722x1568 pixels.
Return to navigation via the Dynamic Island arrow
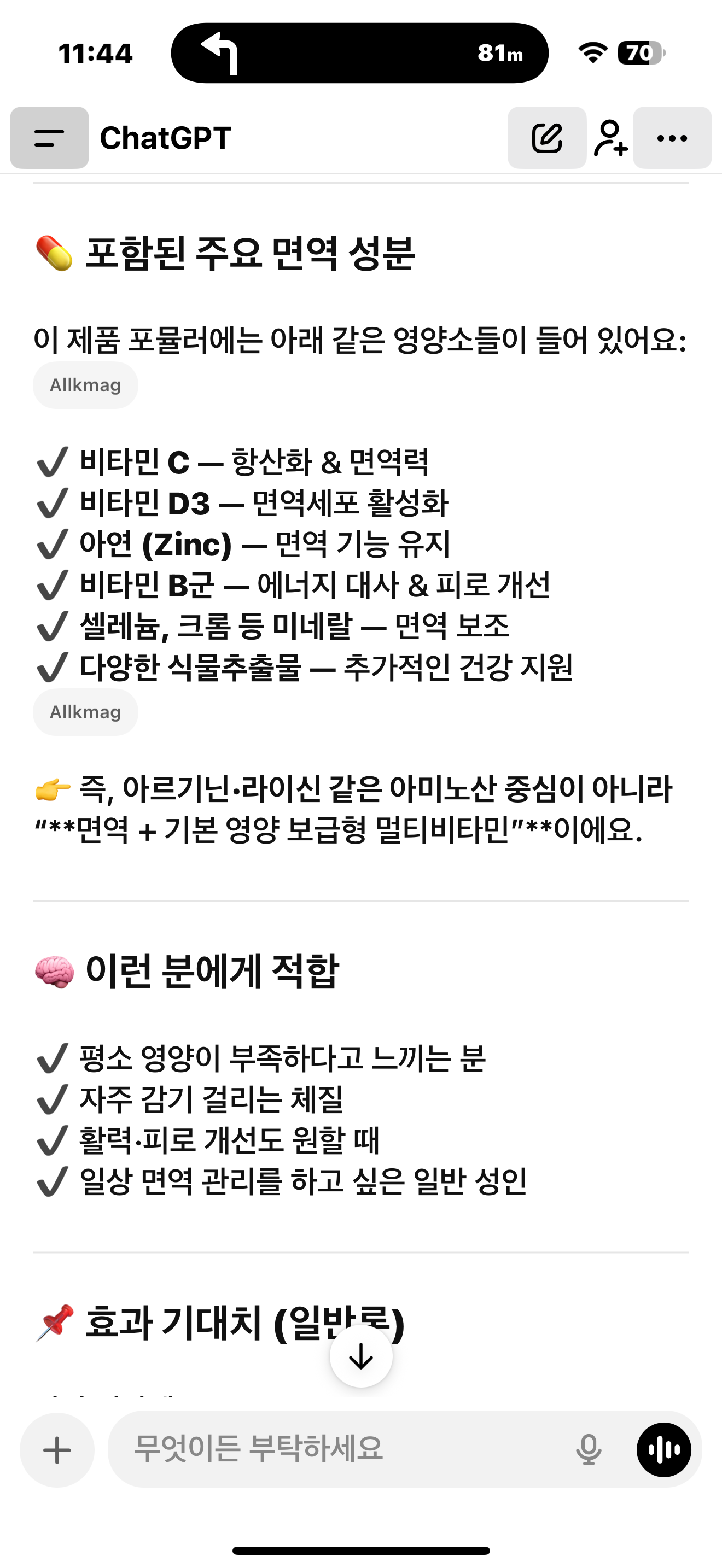220,52
